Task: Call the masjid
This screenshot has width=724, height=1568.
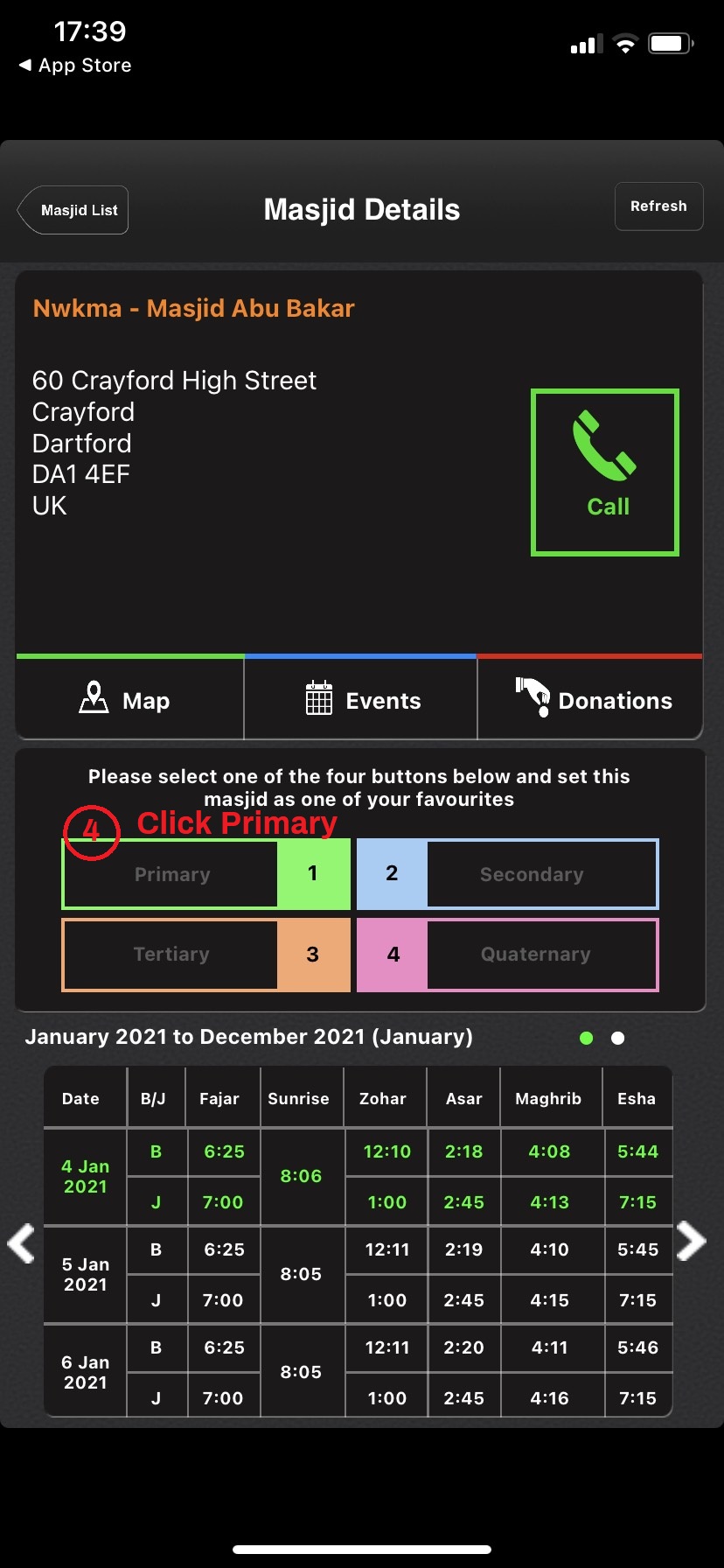Action: click(605, 472)
